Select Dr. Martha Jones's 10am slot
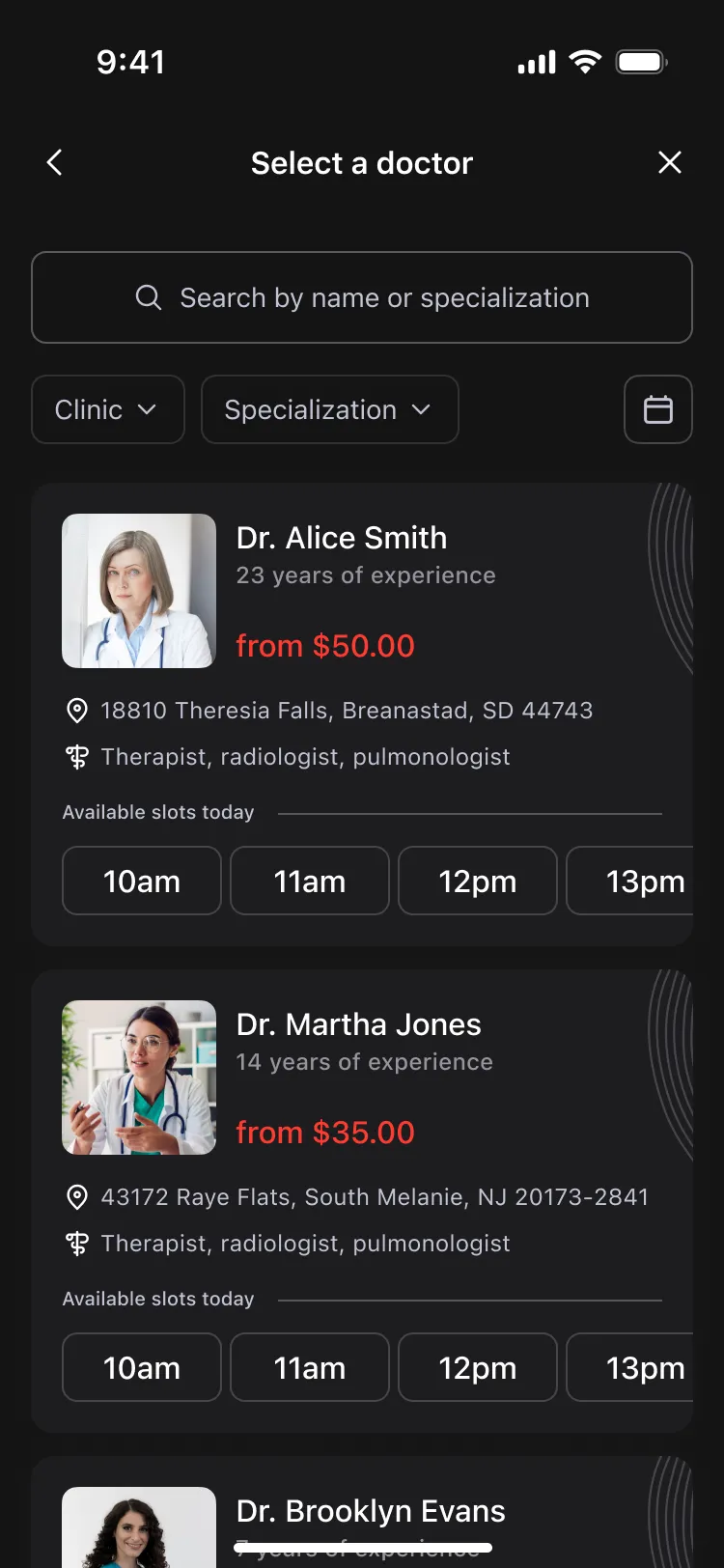Viewport: 724px width, 1568px height. (x=142, y=1367)
